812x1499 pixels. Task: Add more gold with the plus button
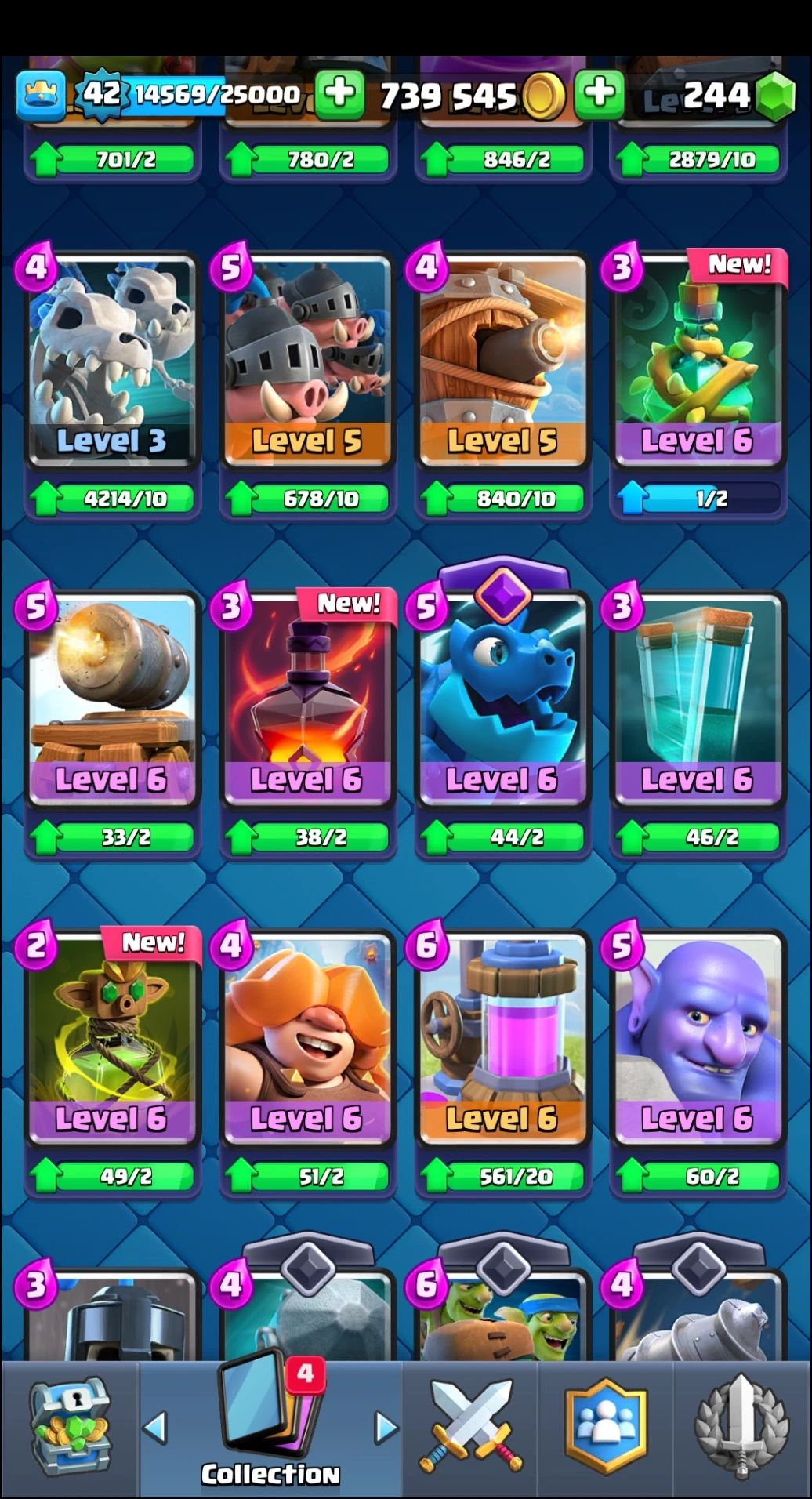coord(600,94)
